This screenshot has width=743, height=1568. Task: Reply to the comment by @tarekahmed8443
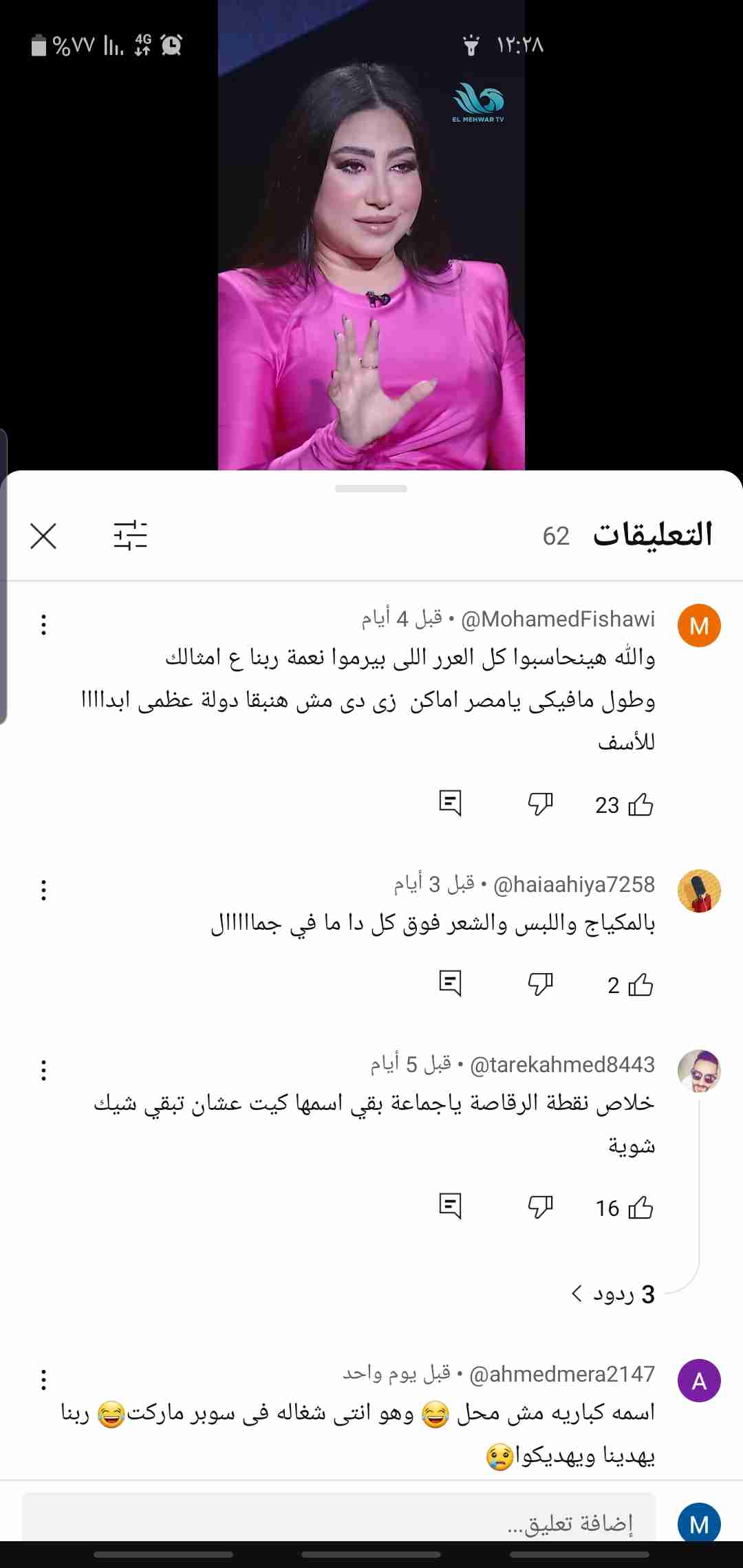pos(450,1206)
